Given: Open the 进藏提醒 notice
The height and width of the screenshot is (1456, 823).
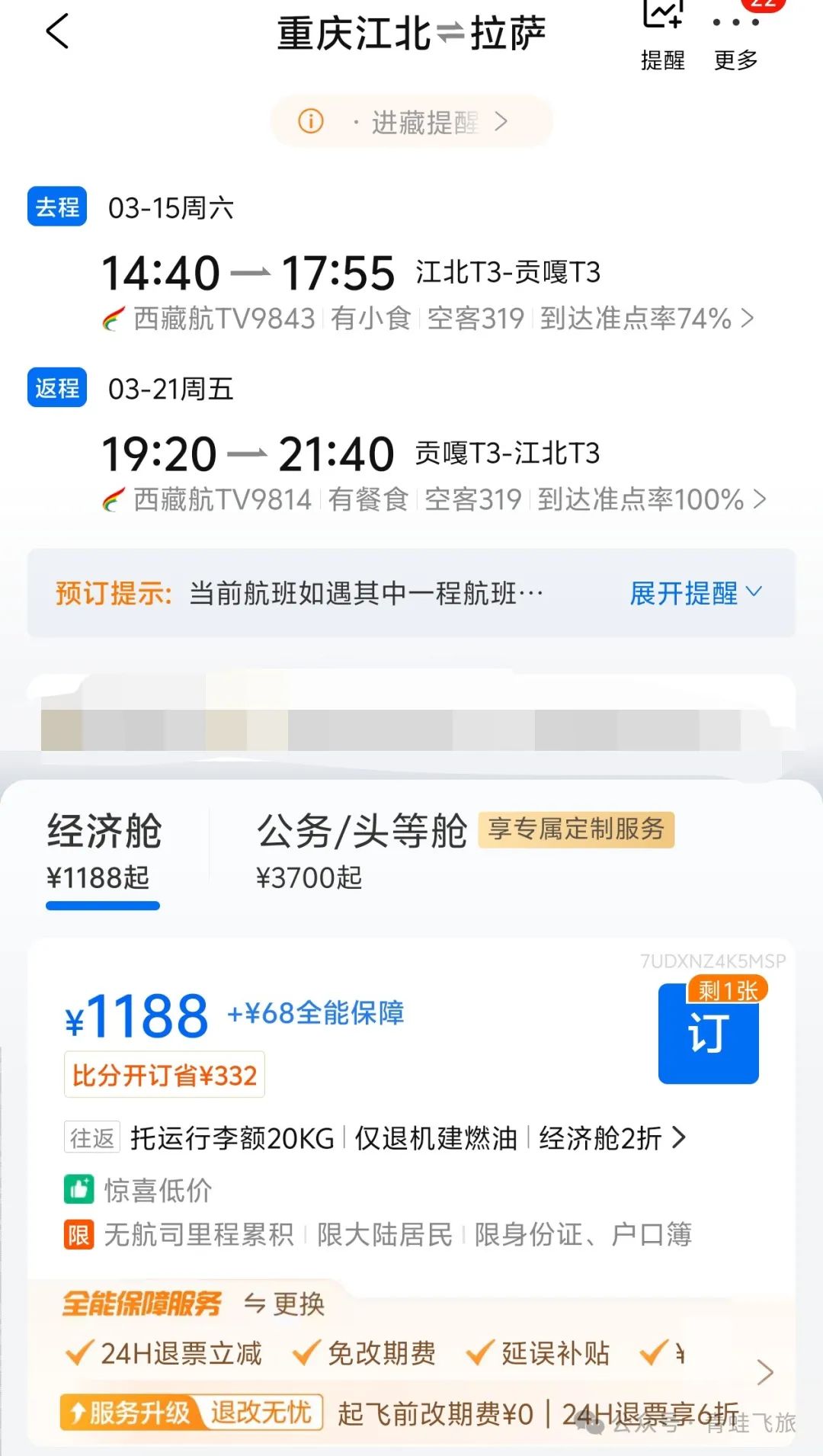Looking at the screenshot, I should pos(411,121).
